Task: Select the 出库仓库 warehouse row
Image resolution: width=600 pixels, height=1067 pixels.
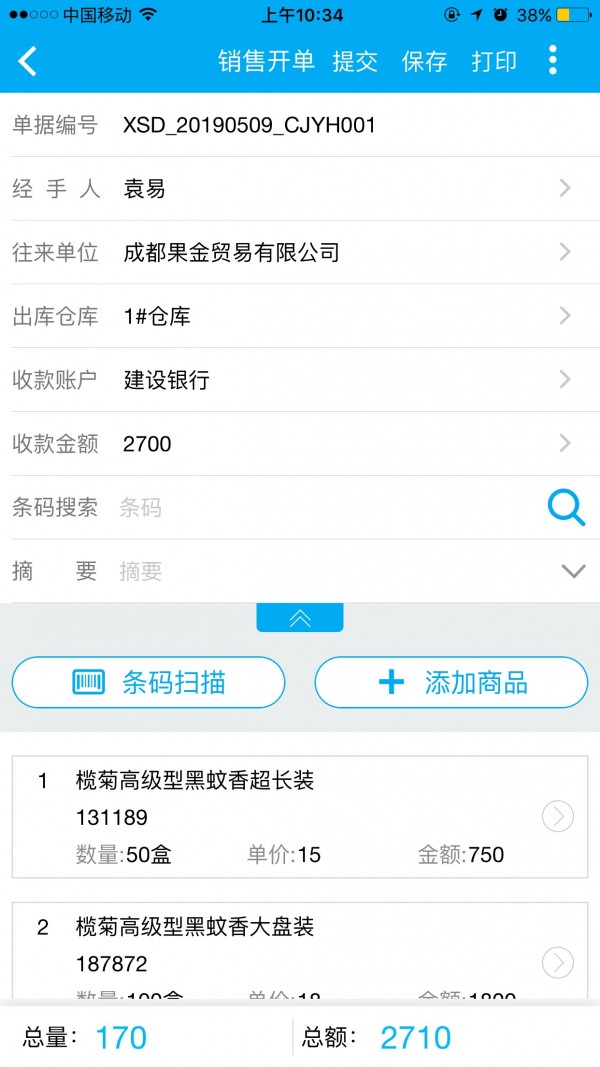Action: (300, 316)
